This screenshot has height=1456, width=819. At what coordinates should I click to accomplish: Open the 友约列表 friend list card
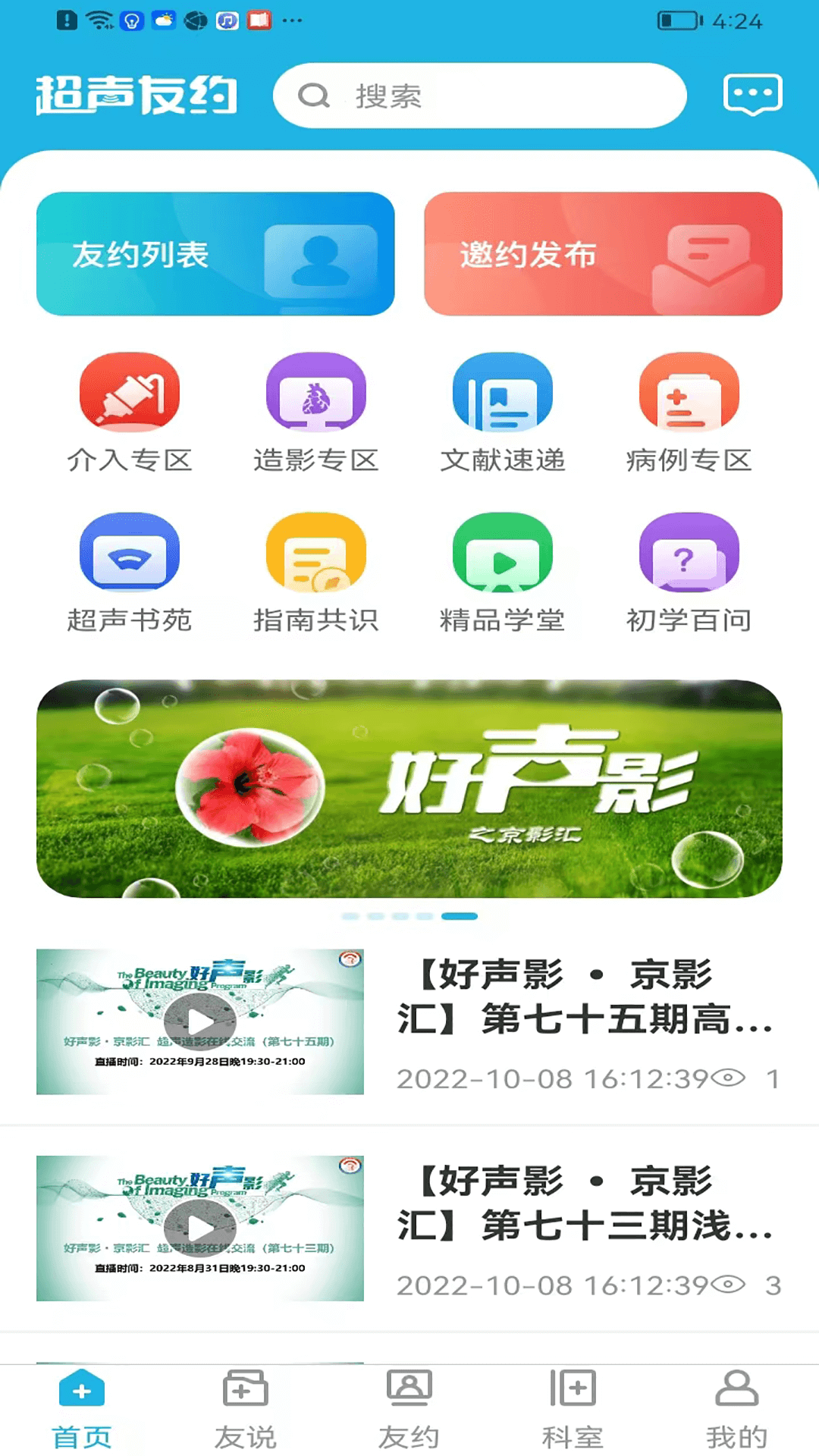[x=217, y=253]
